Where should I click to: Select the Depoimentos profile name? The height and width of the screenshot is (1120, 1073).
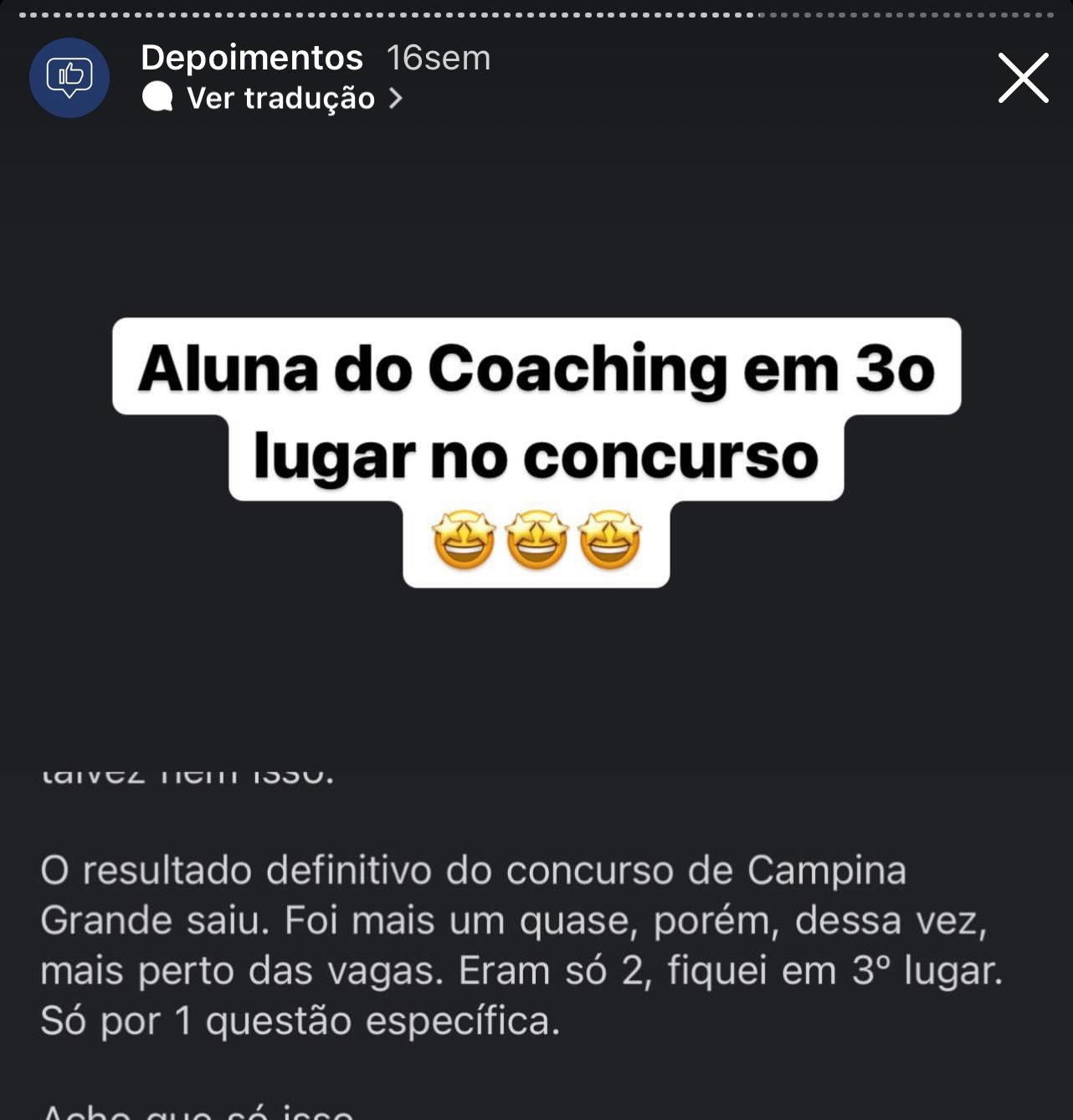251,57
